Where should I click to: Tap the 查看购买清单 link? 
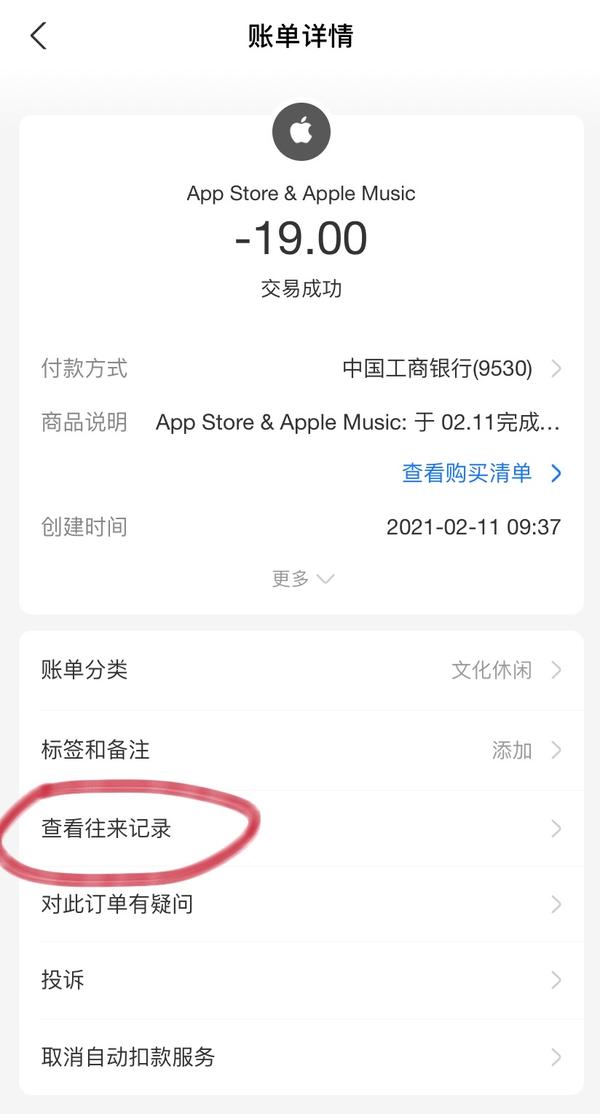(481, 473)
